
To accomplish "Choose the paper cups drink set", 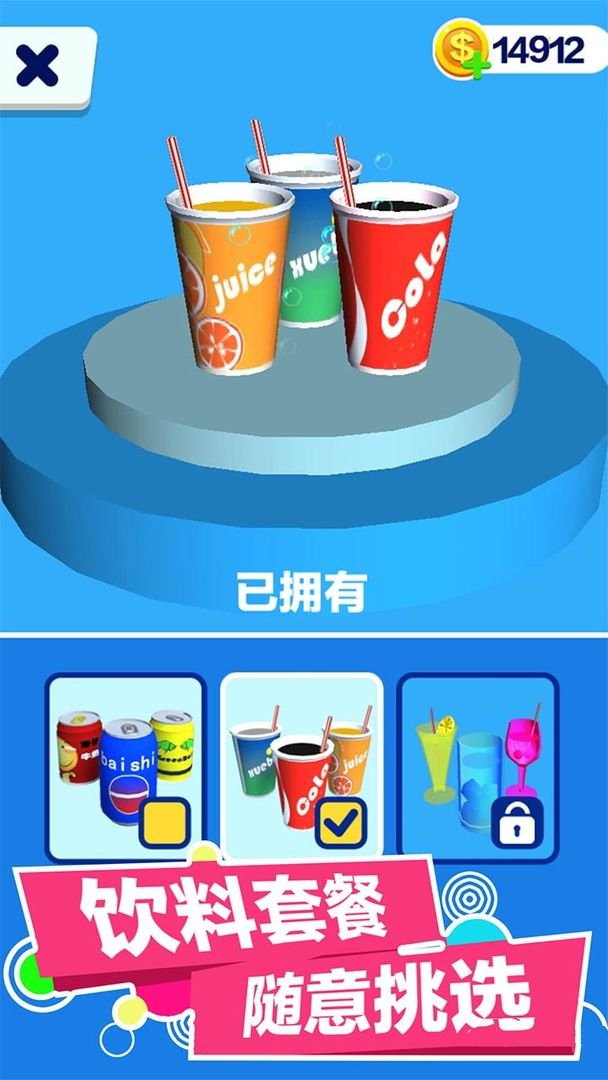I will (301, 765).
